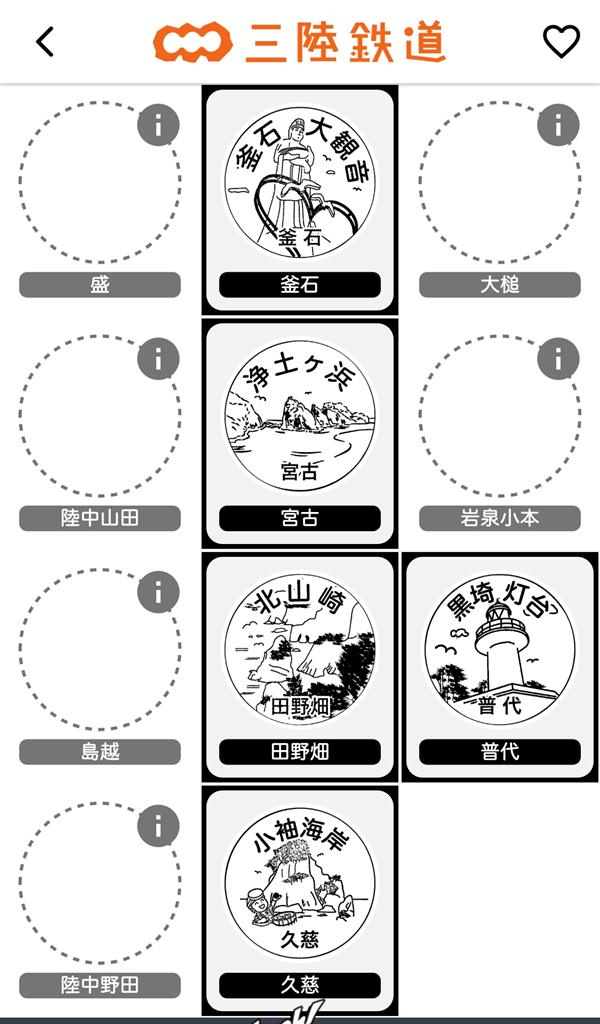Open the 久慈 collected stamp

pos(300,886)
